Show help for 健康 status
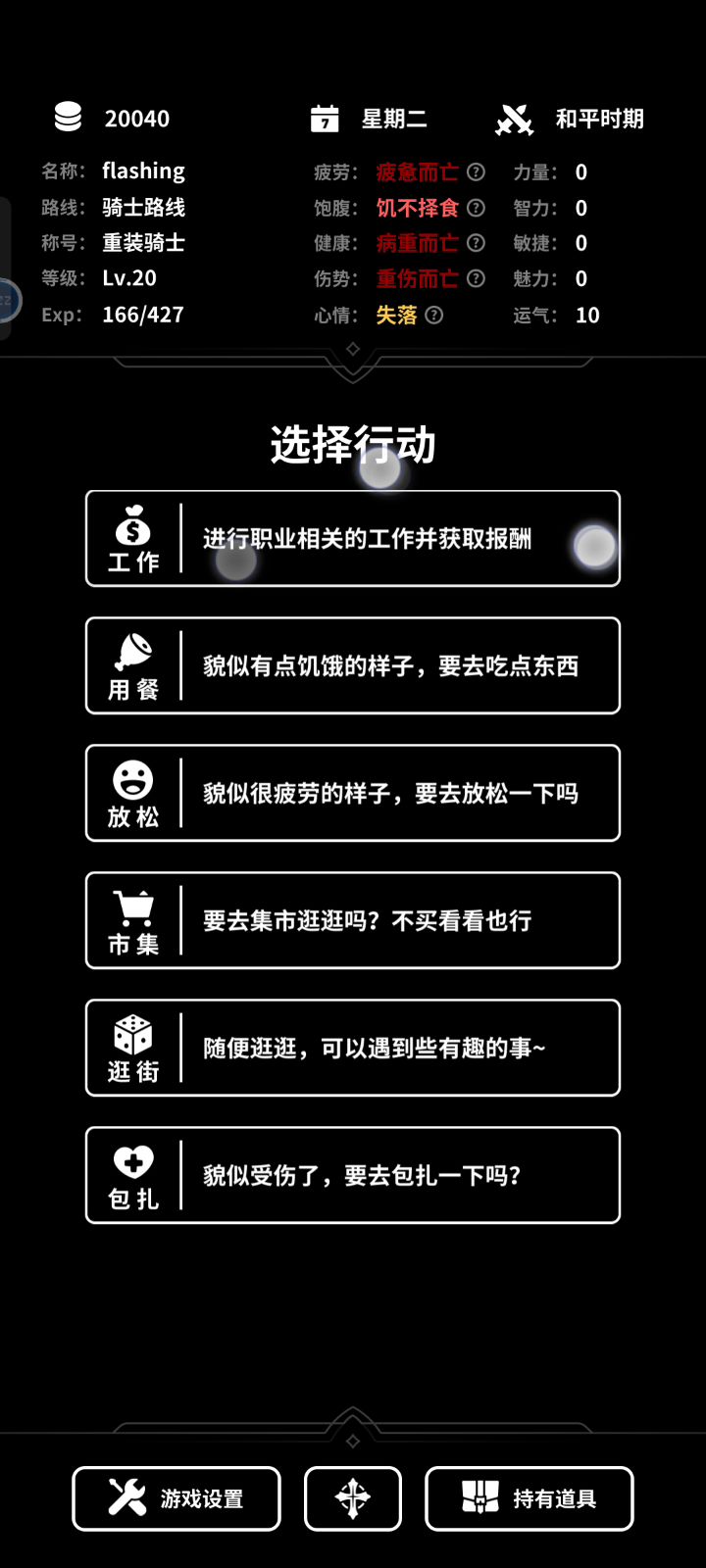 (477, 243)
